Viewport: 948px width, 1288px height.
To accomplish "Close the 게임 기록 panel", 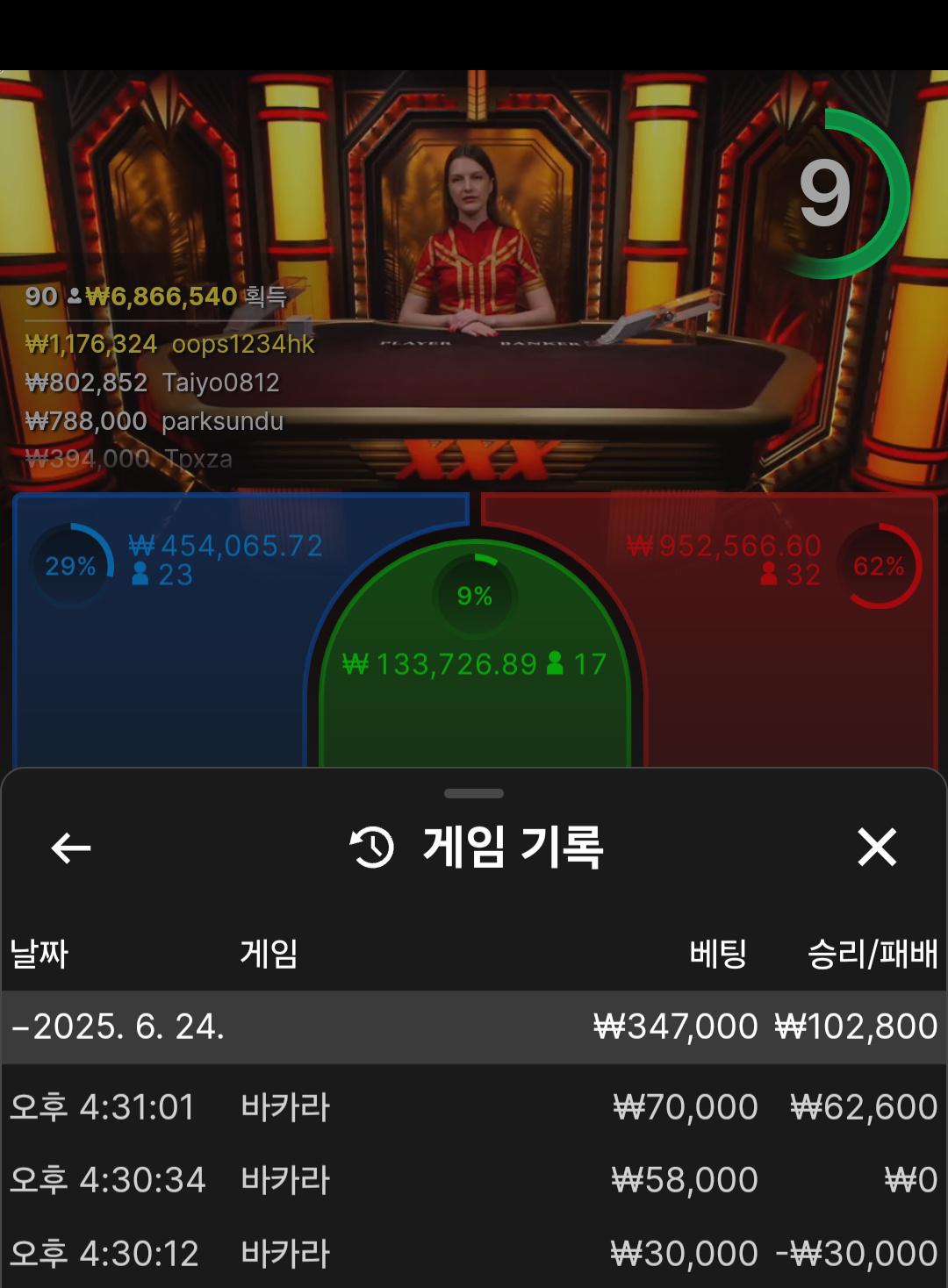I will [x=876, y=848].
